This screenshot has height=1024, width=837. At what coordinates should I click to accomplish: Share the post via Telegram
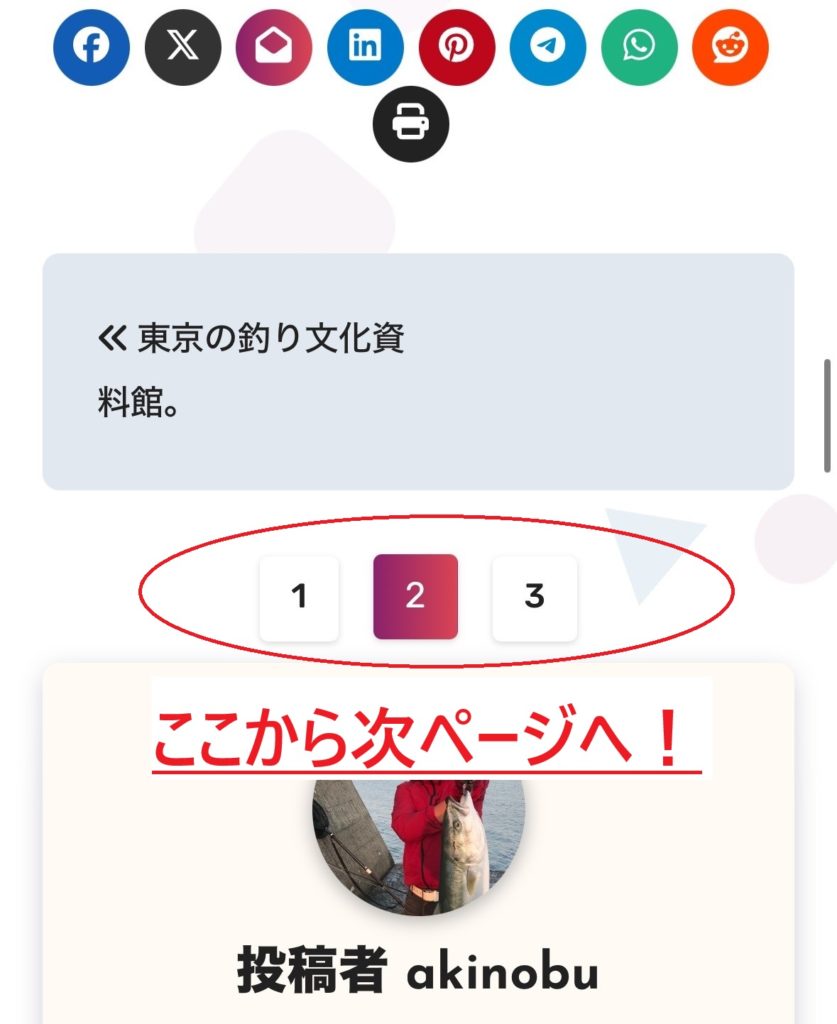click(548, 47)
